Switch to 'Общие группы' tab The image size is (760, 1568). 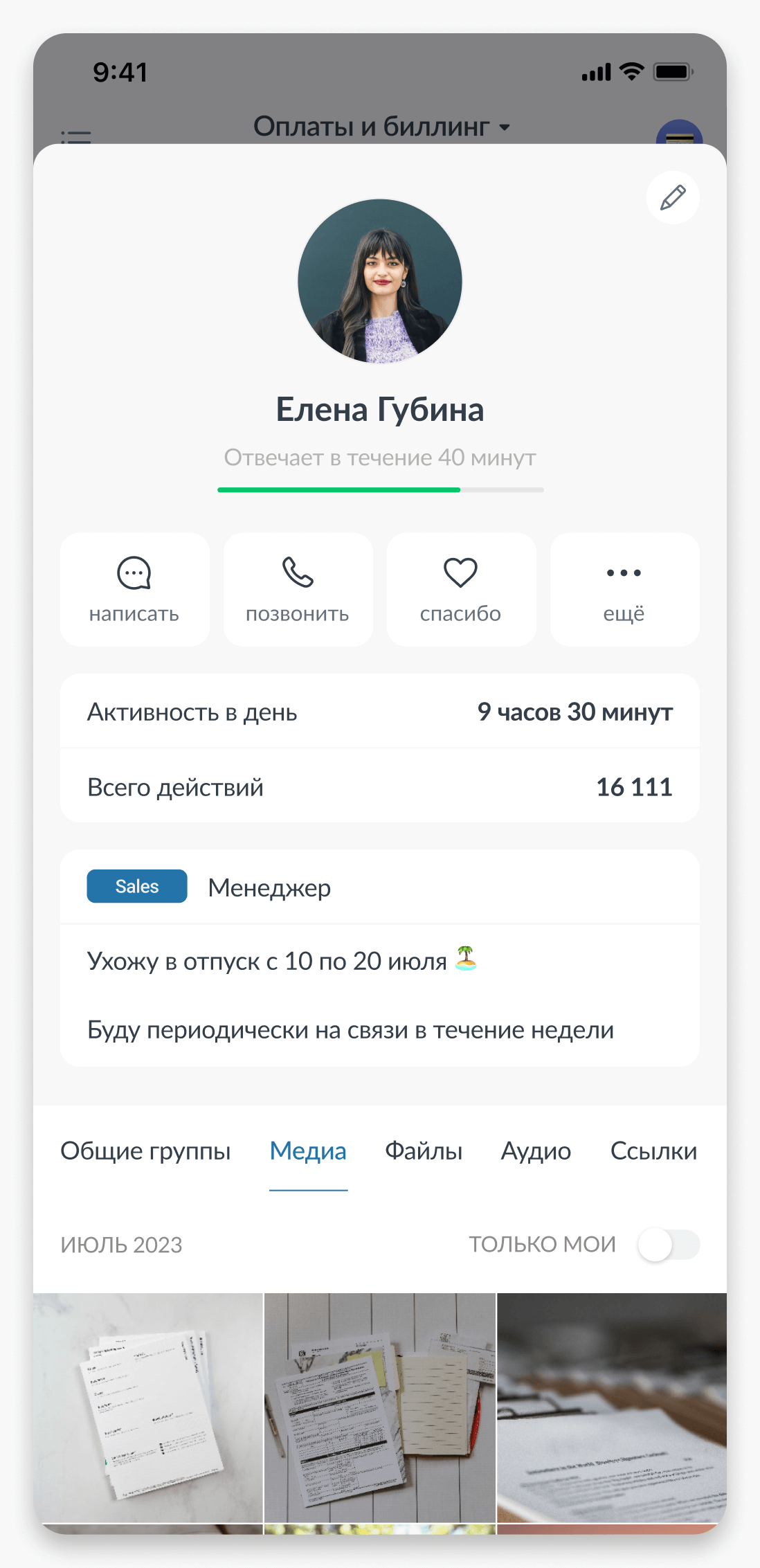pyautogui.click(x=145, y=1151)
